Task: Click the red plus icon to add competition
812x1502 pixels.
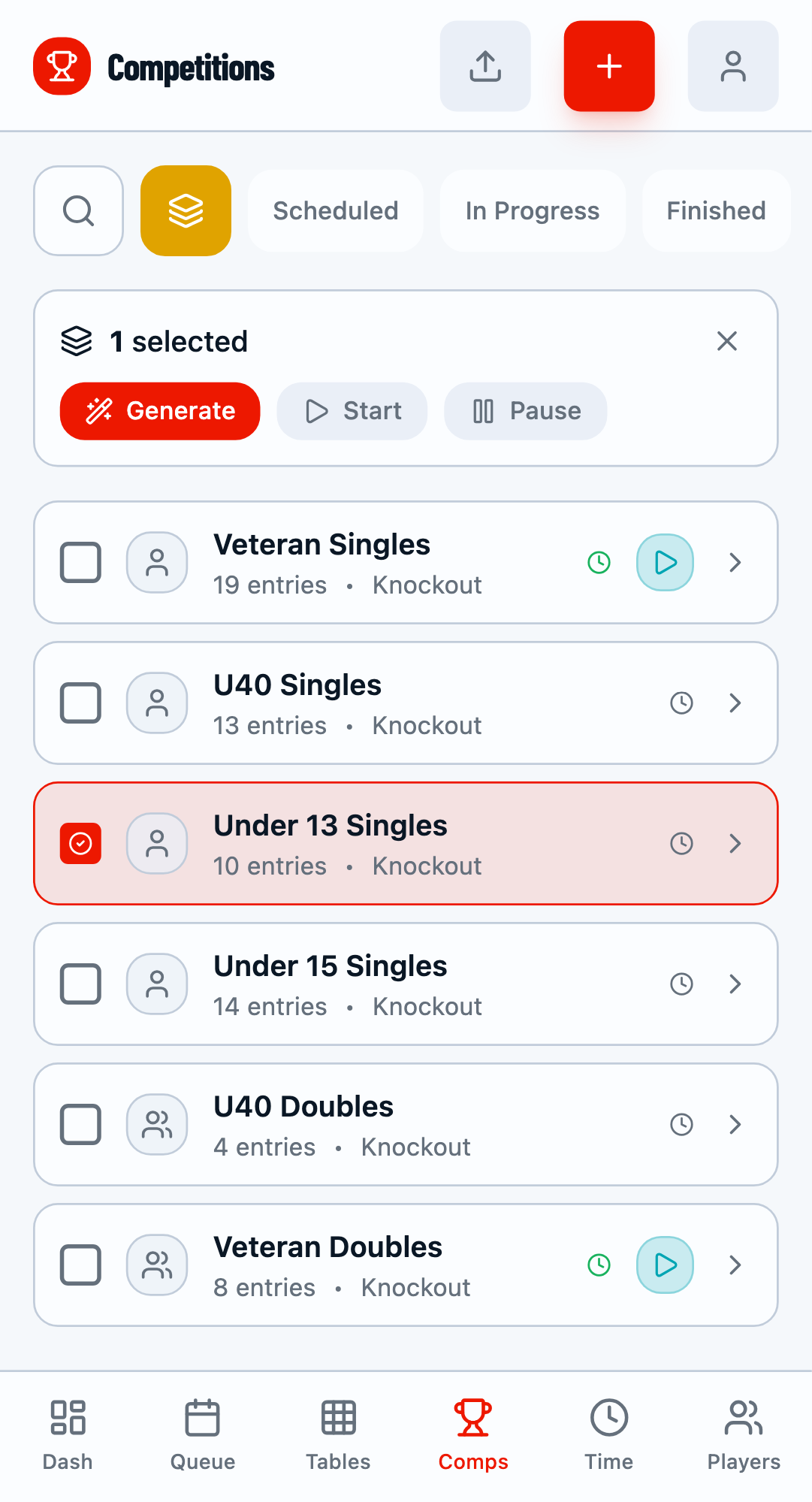Action: (x=608, y=65)
